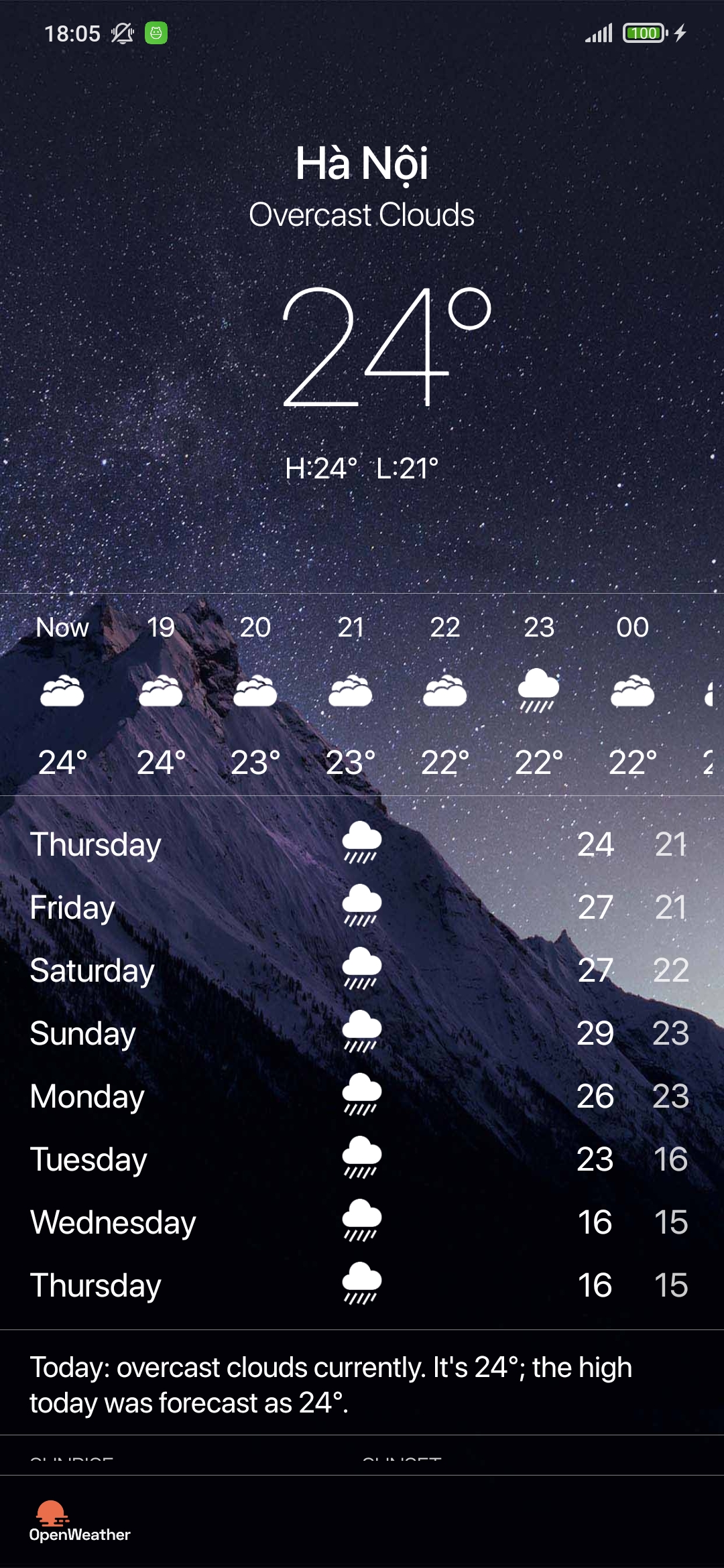Tap the Overcast Clouds condition label
Viewport: 724px width, 1568px height.
point(362,214)
